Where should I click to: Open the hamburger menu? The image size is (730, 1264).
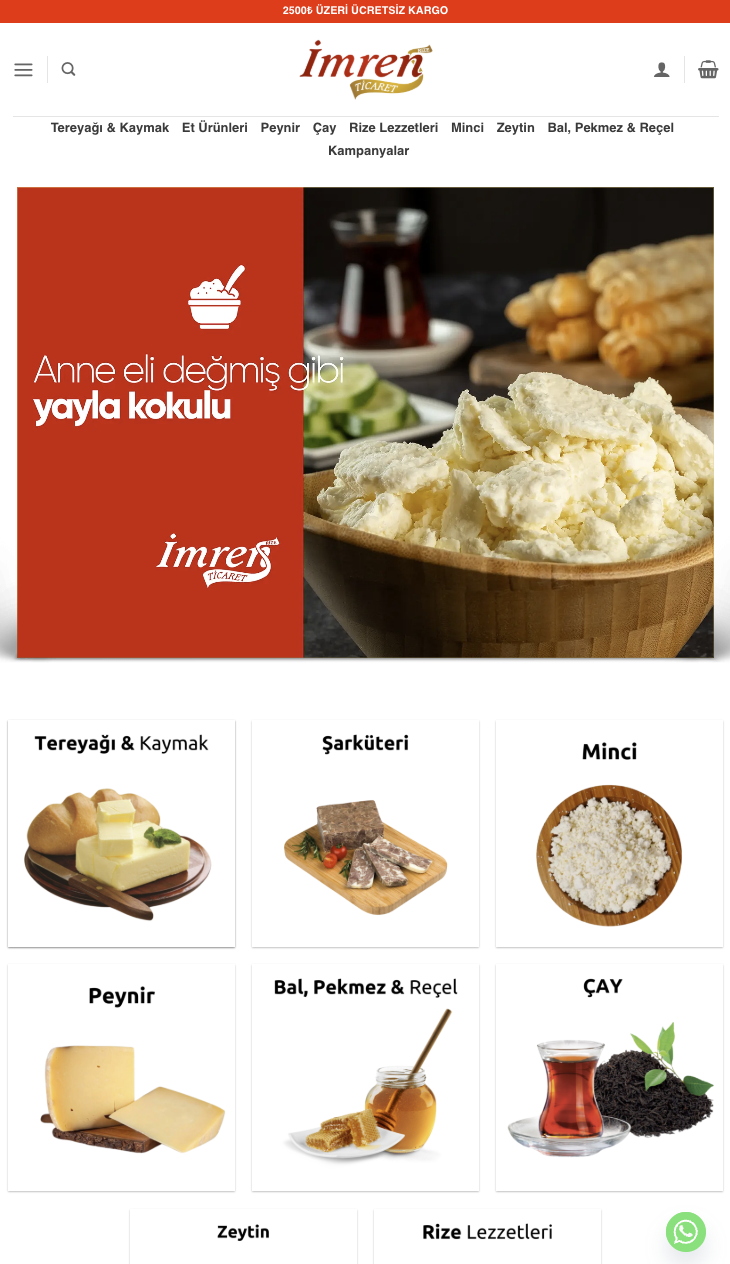pos(23,70)
